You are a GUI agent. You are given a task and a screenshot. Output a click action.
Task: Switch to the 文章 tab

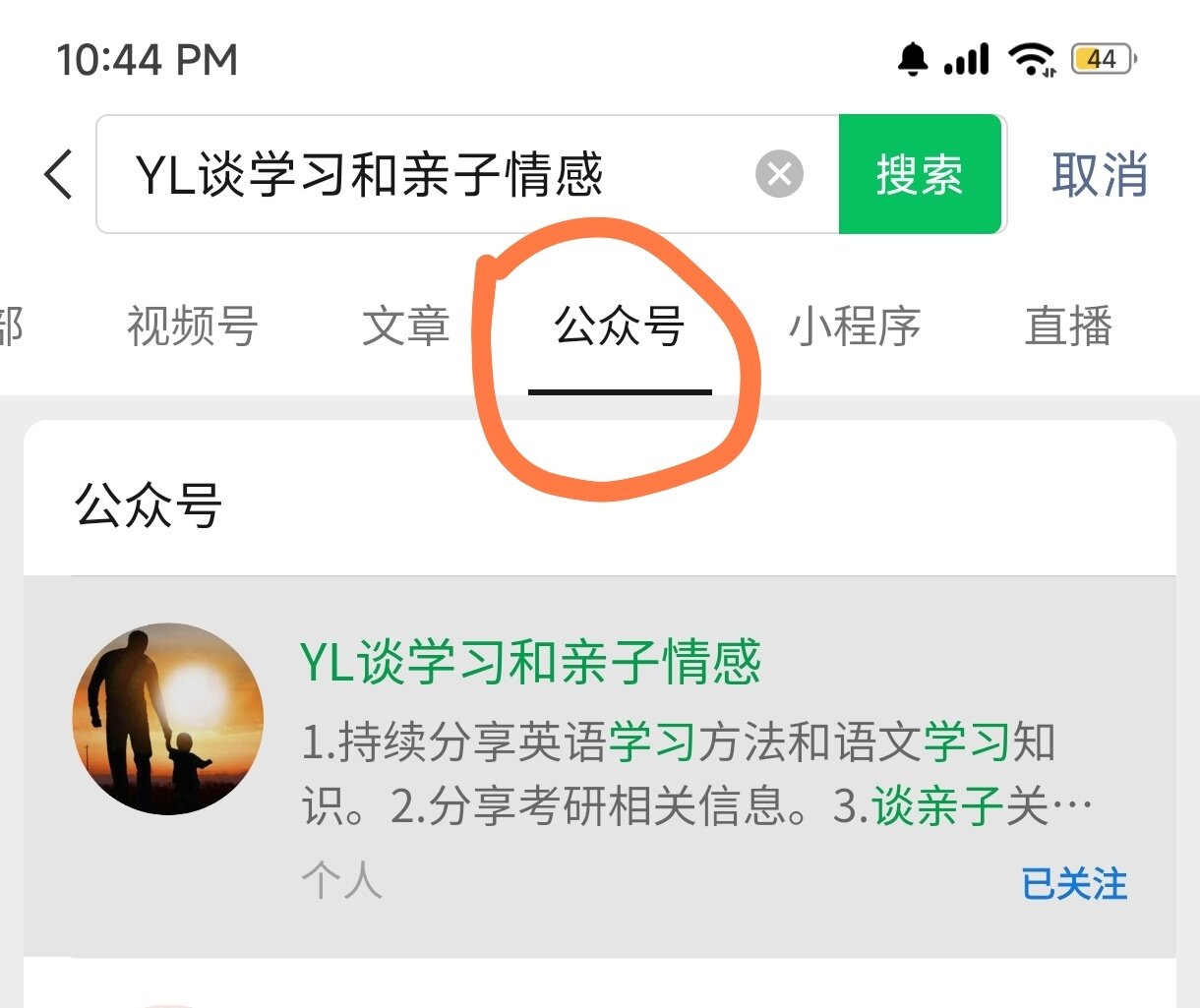pos(405,326)
